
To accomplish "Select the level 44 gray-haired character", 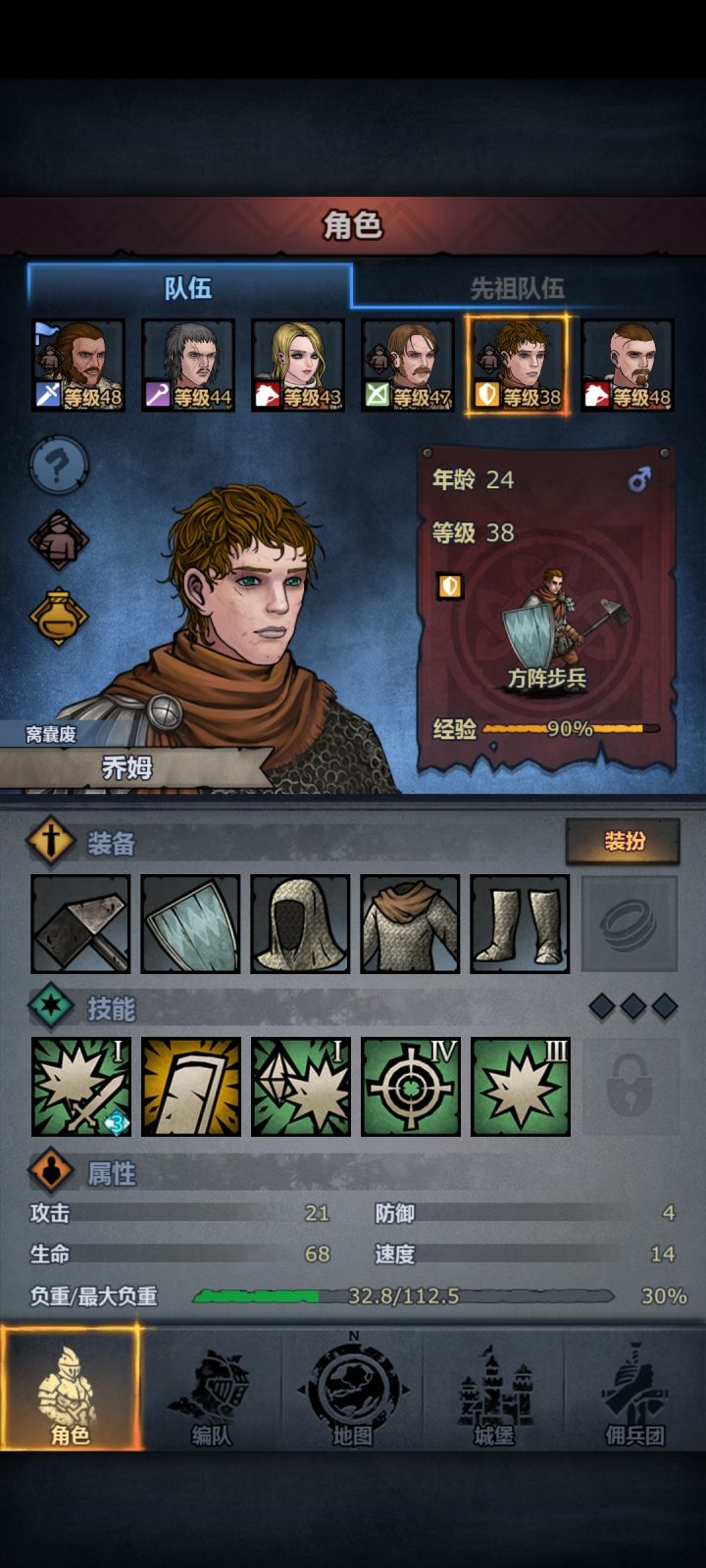I will [188, 366].
